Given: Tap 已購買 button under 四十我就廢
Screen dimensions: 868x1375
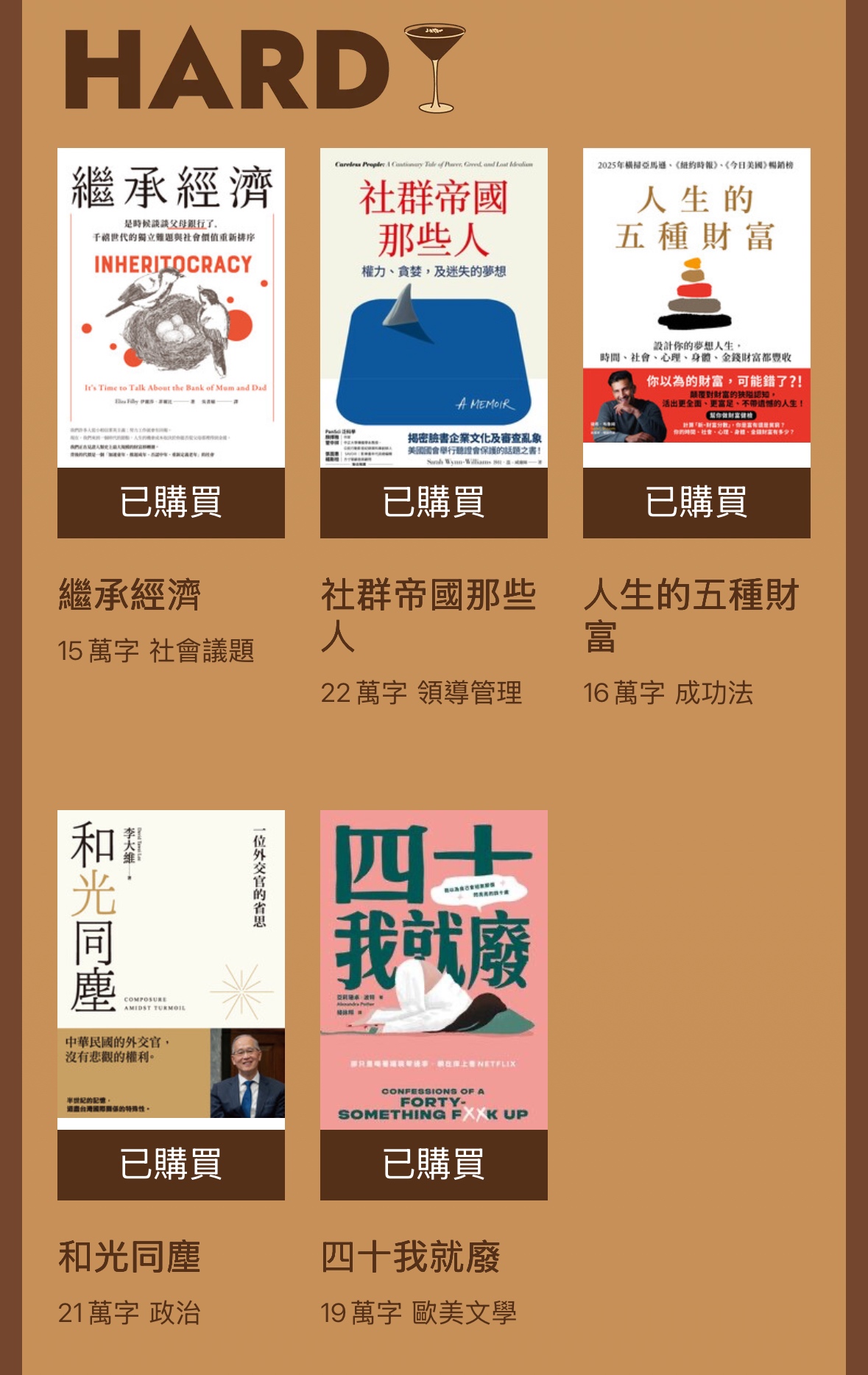Looking at the screenshot, I should [x=434, y=1164].
